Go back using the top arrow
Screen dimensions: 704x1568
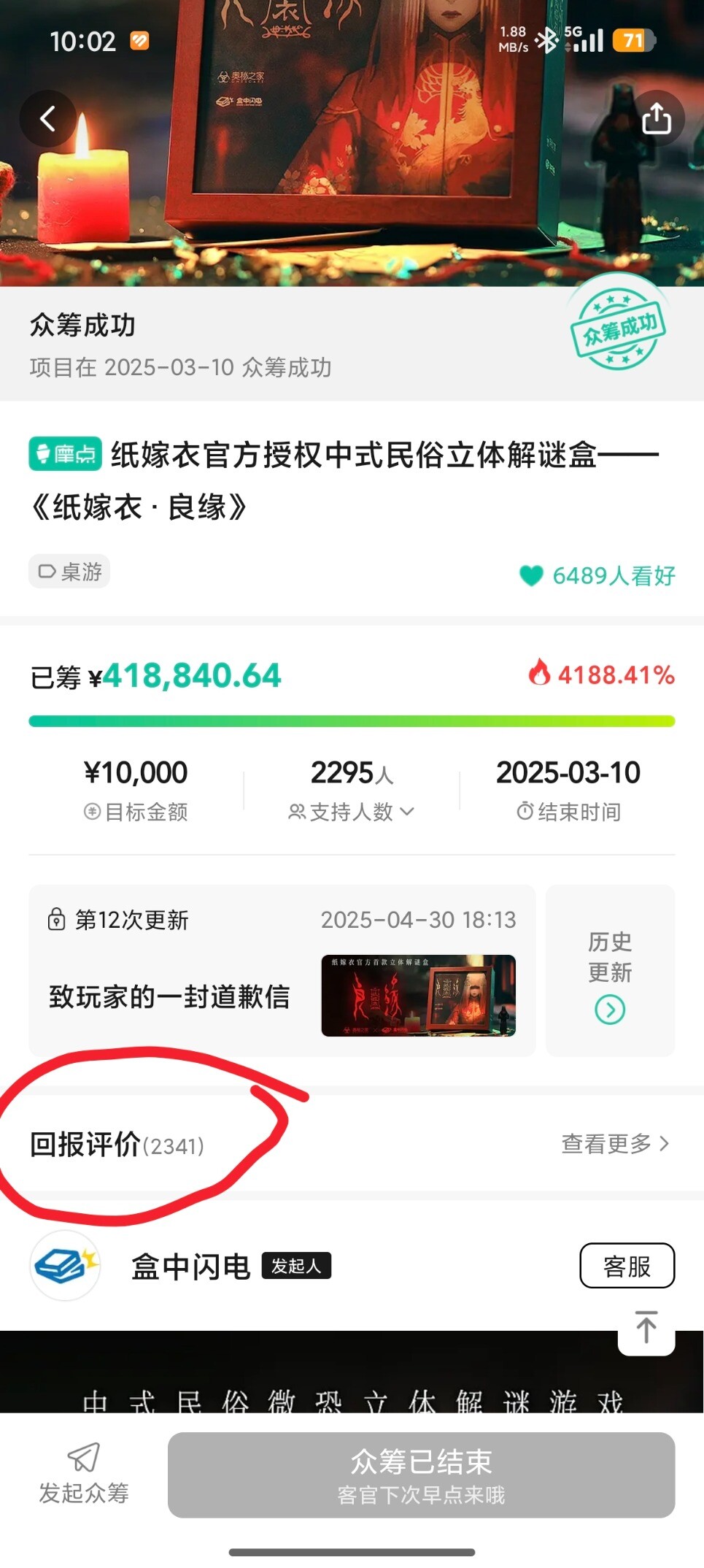(x=48, y=118)
